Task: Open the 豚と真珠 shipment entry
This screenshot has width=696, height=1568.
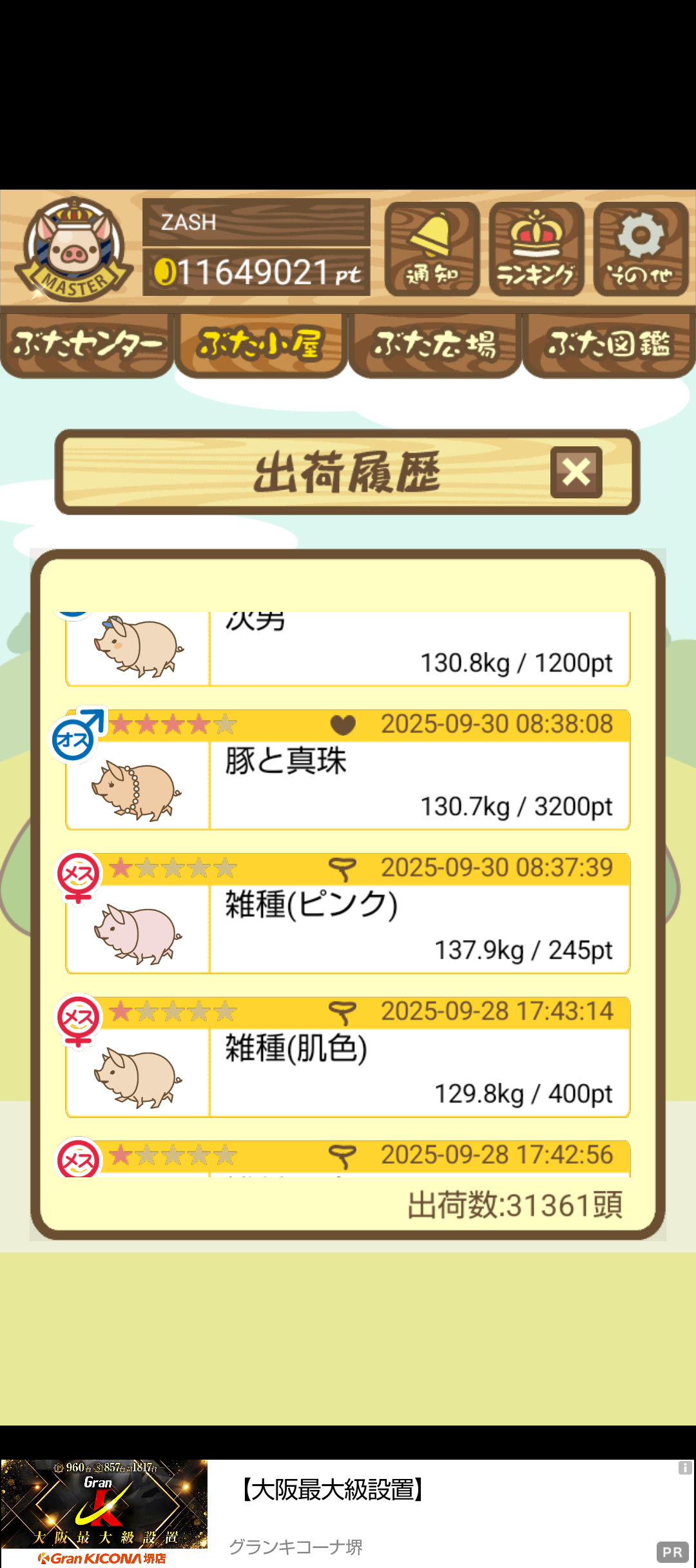Action: (x=348, y=770)
